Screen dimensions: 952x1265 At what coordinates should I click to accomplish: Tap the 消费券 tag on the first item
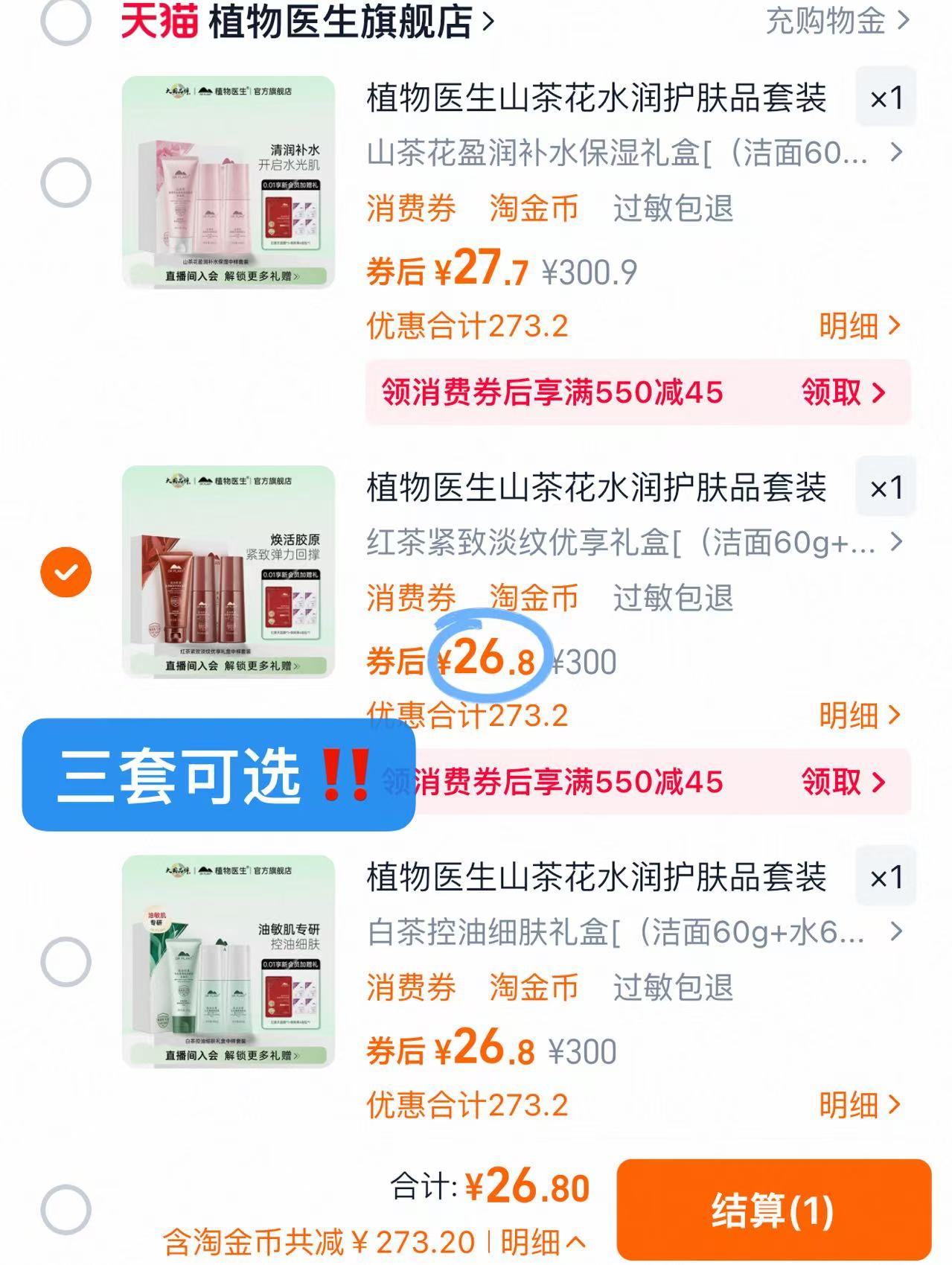[409, 209]
